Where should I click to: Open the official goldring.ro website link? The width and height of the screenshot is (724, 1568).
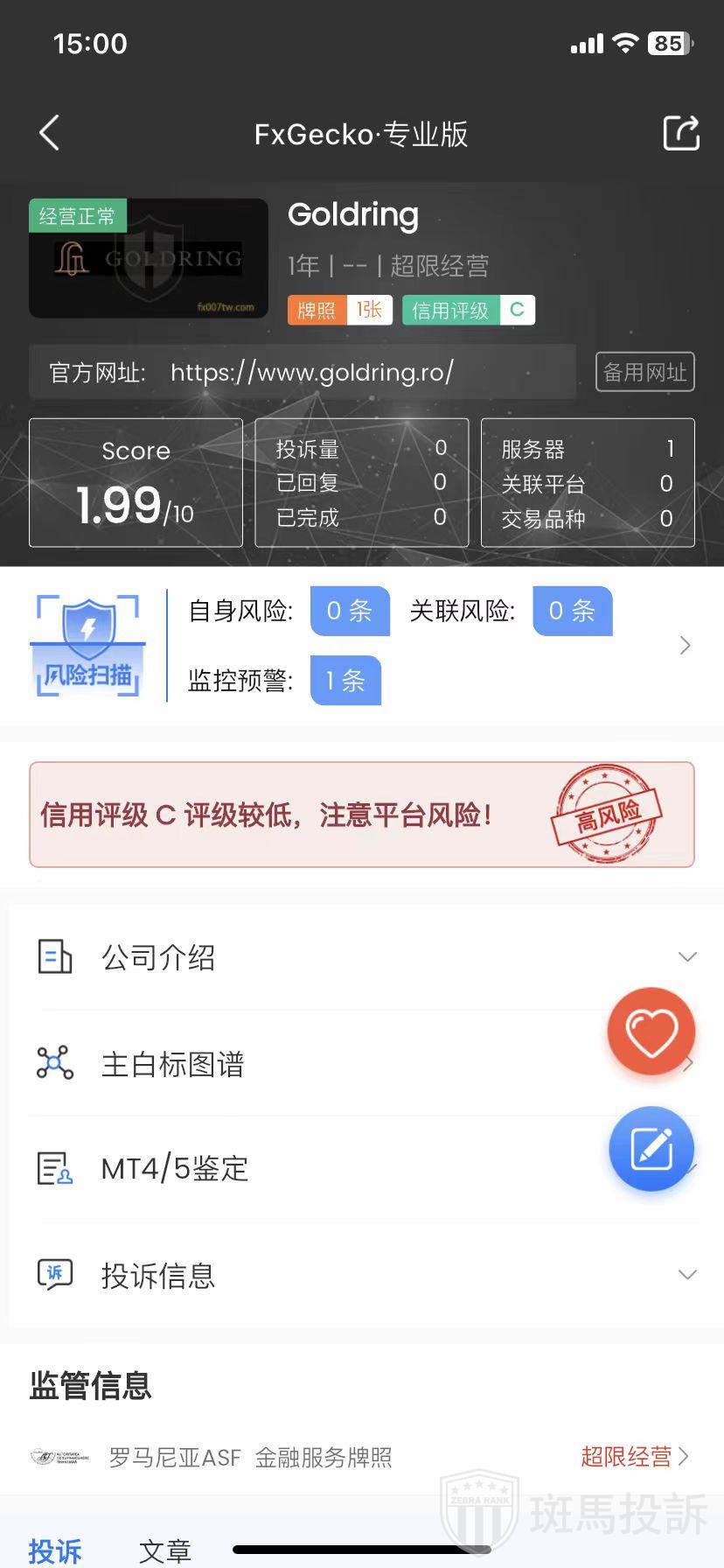pos(311,372)
